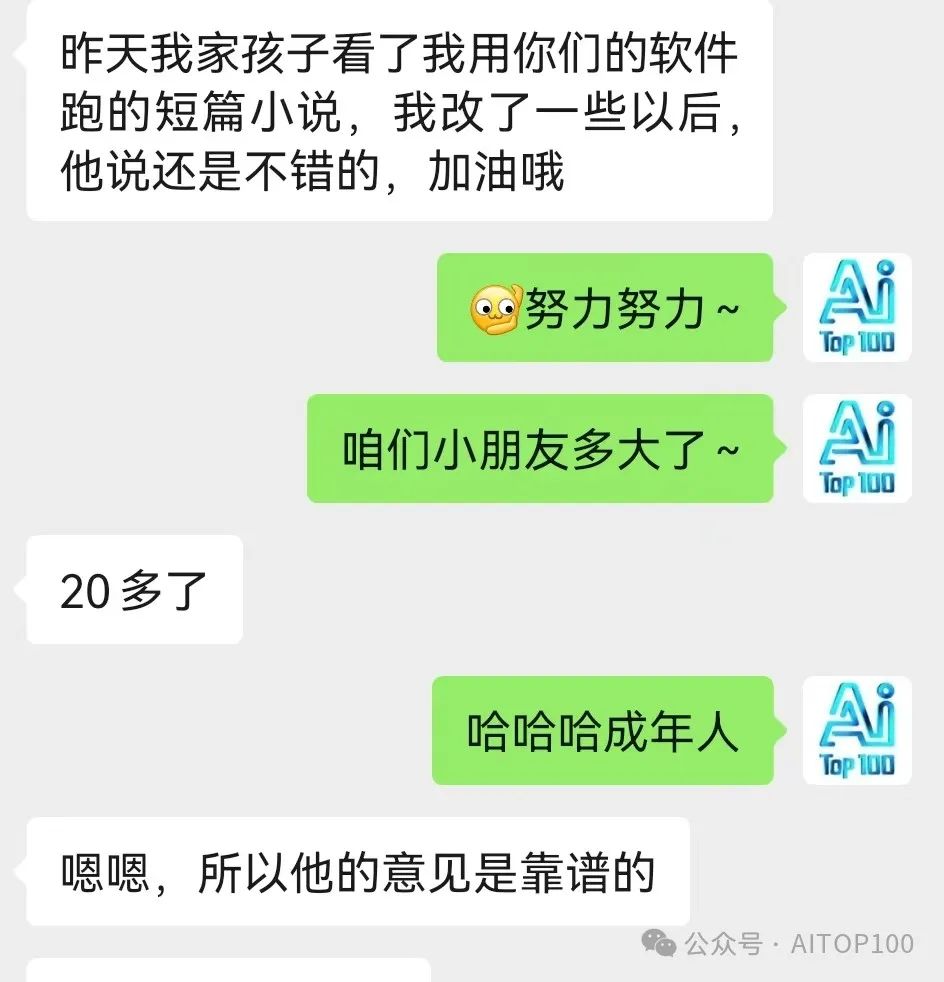Screen dimensions: 944x982
Task: View profile from avatar beside 哈哈哈成年人
Action: pos(857,730)
